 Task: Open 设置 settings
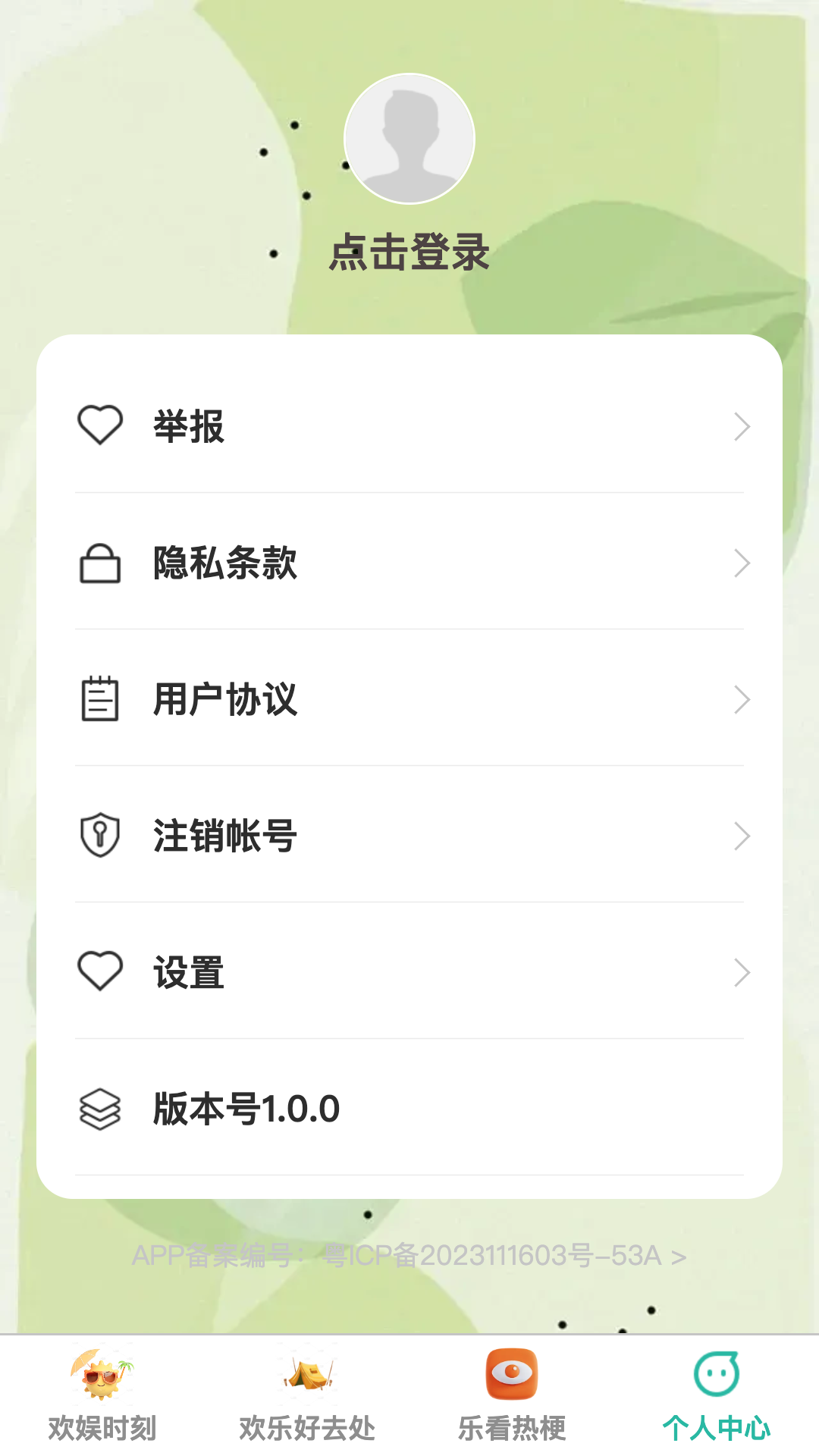point(409,972)
